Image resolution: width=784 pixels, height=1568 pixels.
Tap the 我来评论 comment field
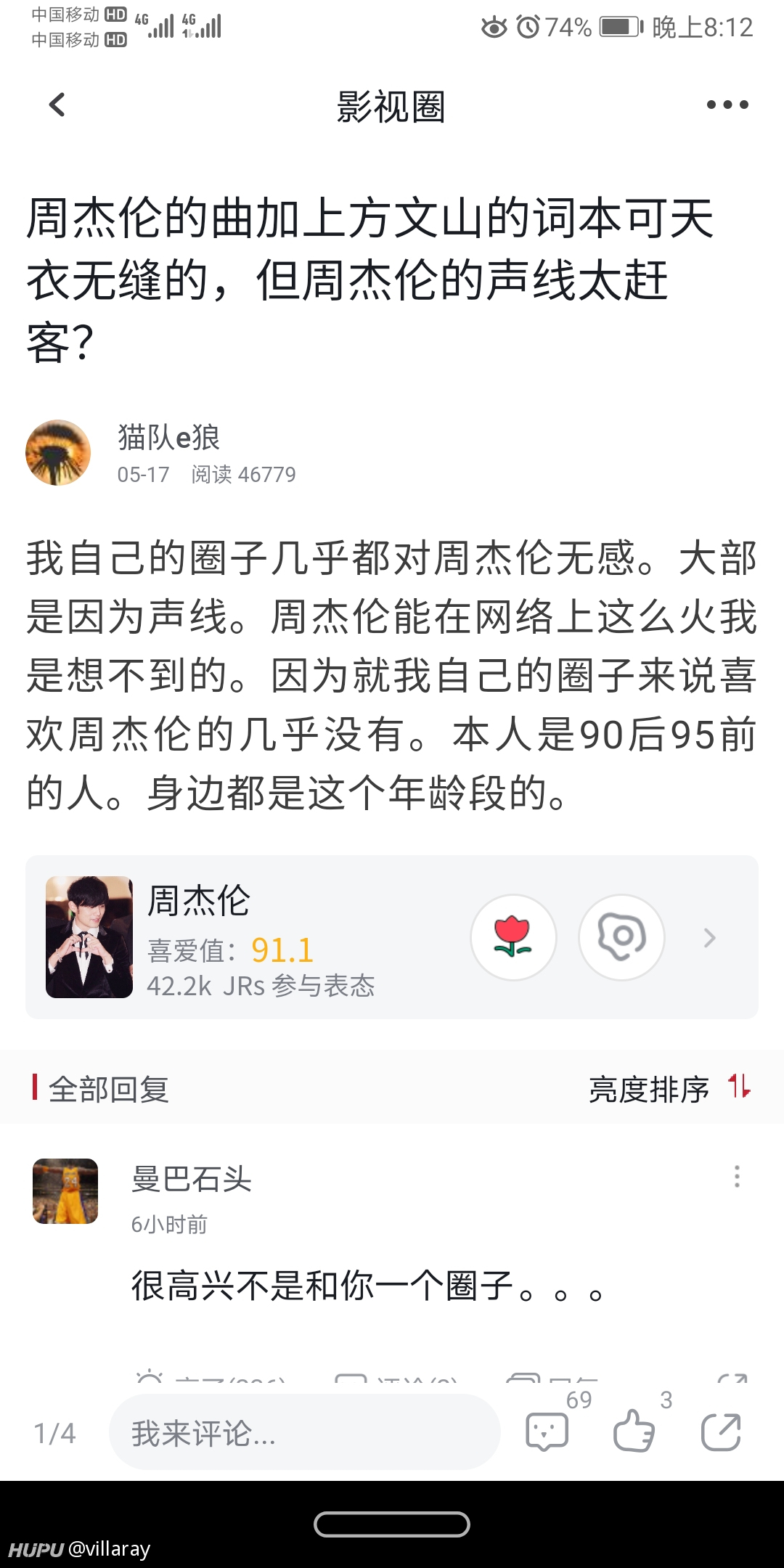coord(304,1432)
